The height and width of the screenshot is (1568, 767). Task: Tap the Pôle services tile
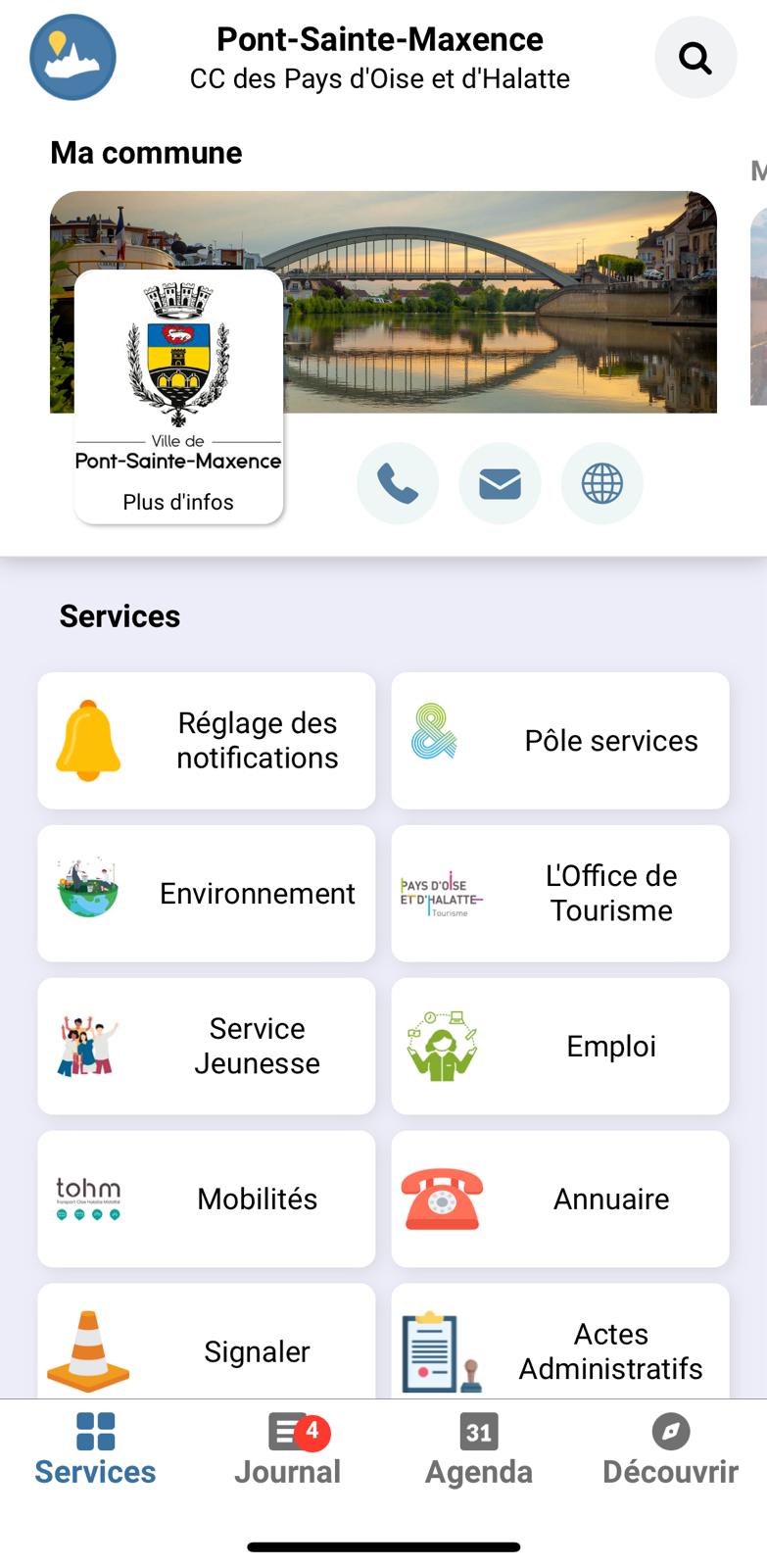coord(559,740)
